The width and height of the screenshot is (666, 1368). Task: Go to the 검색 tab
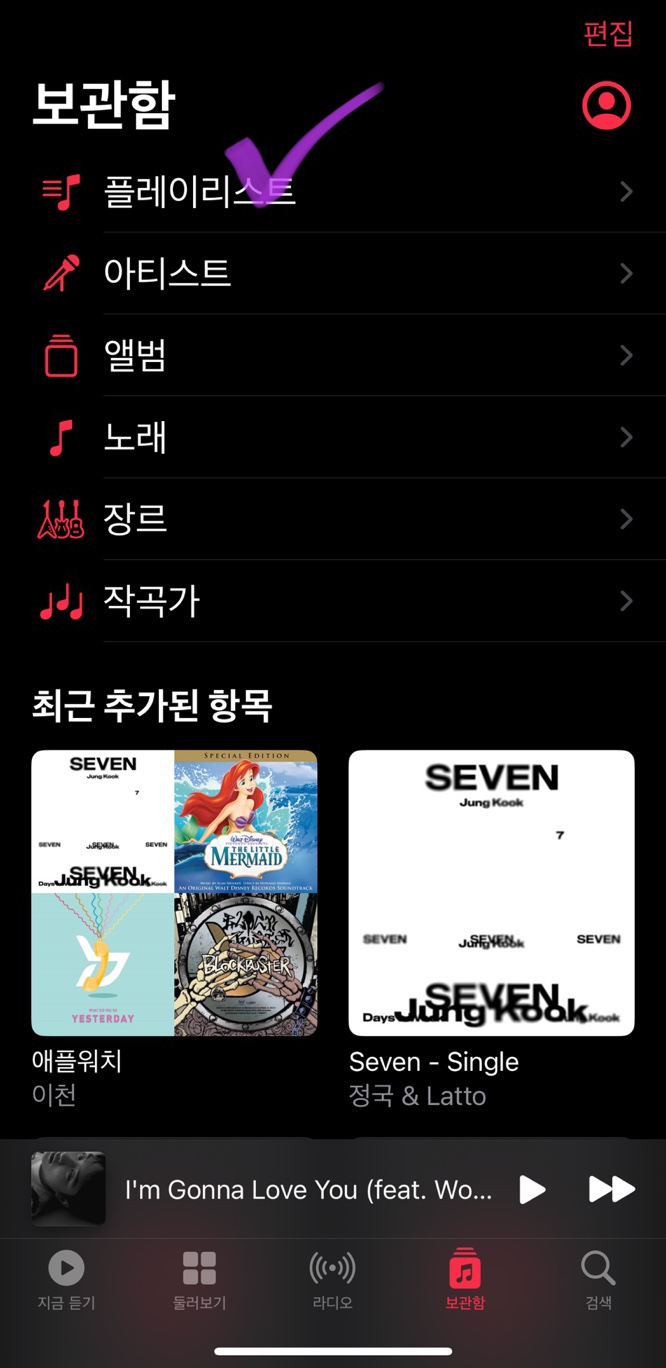click(x=598, y=1282)
